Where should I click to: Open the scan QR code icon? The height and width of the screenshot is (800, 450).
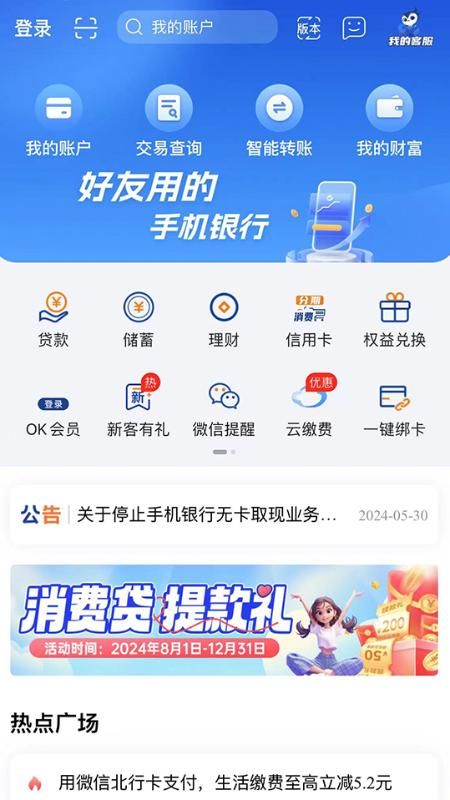(85, 28)
